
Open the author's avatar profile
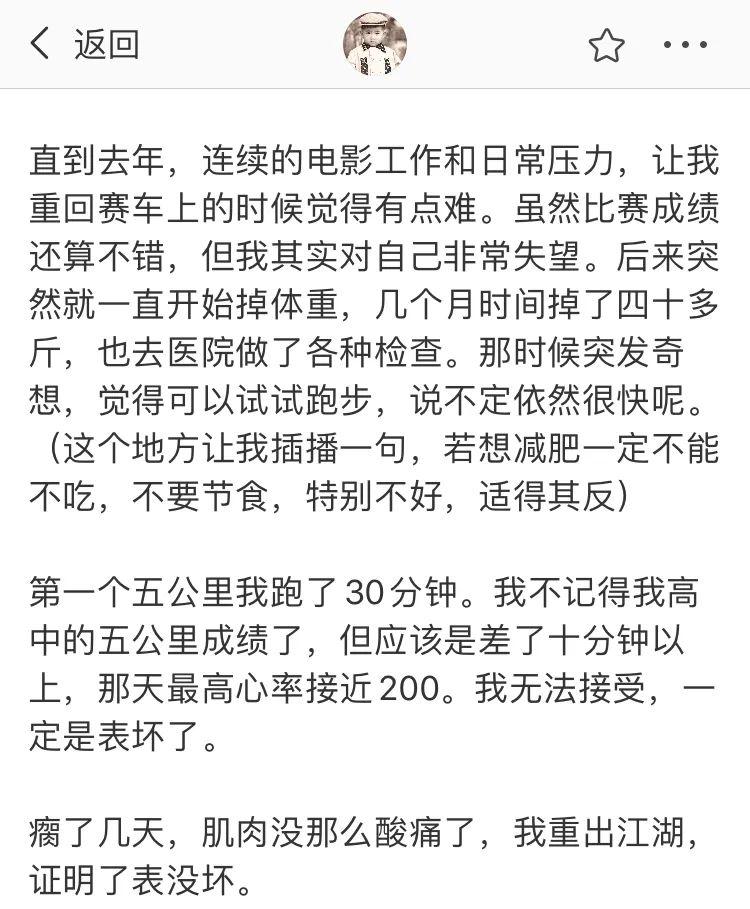[x=375, y=46]
